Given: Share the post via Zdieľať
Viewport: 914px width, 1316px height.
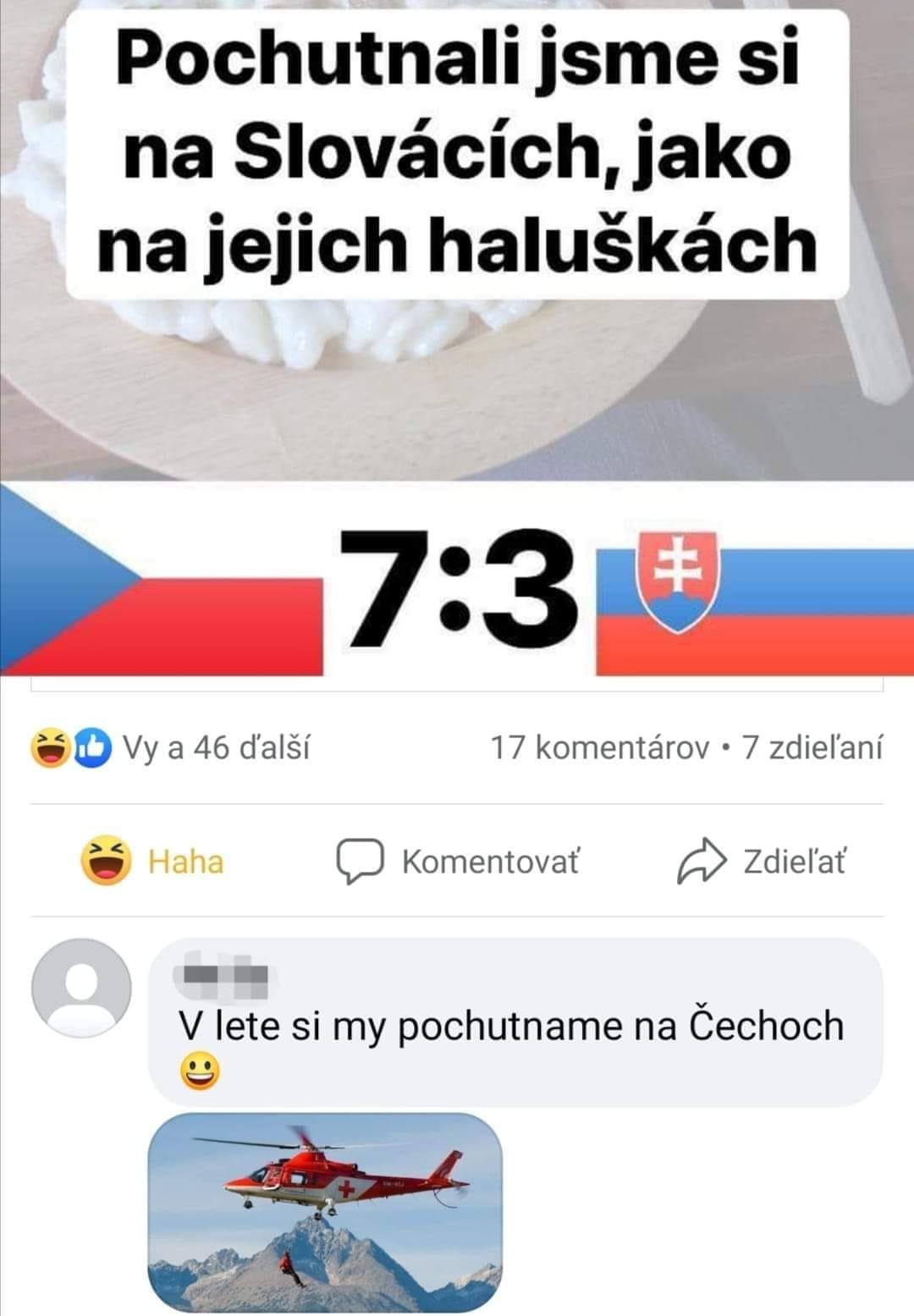Looking at the screenshot, I should 761,862.
